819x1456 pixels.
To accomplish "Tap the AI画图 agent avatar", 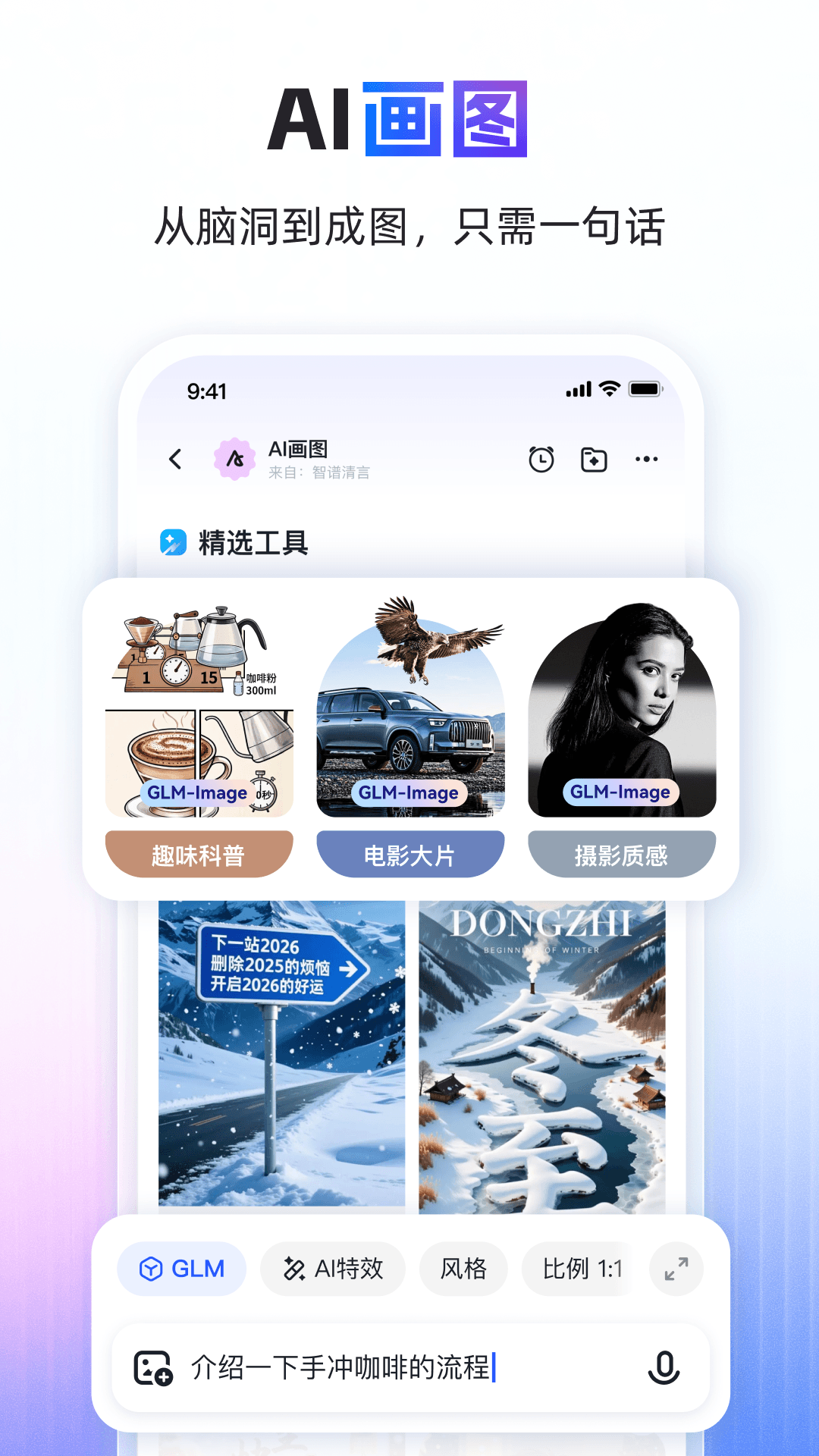I will (x=234, y=460).
